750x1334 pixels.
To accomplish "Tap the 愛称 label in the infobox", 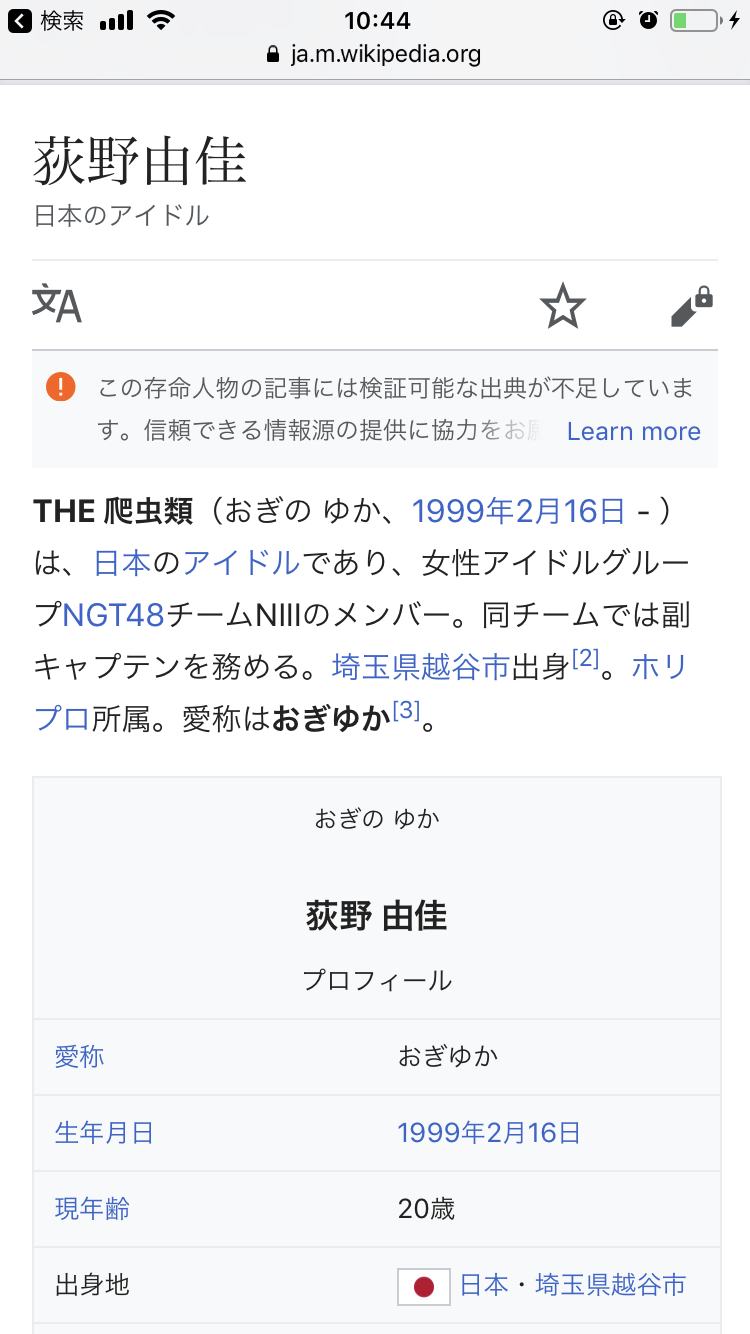I will [79, 1057].
